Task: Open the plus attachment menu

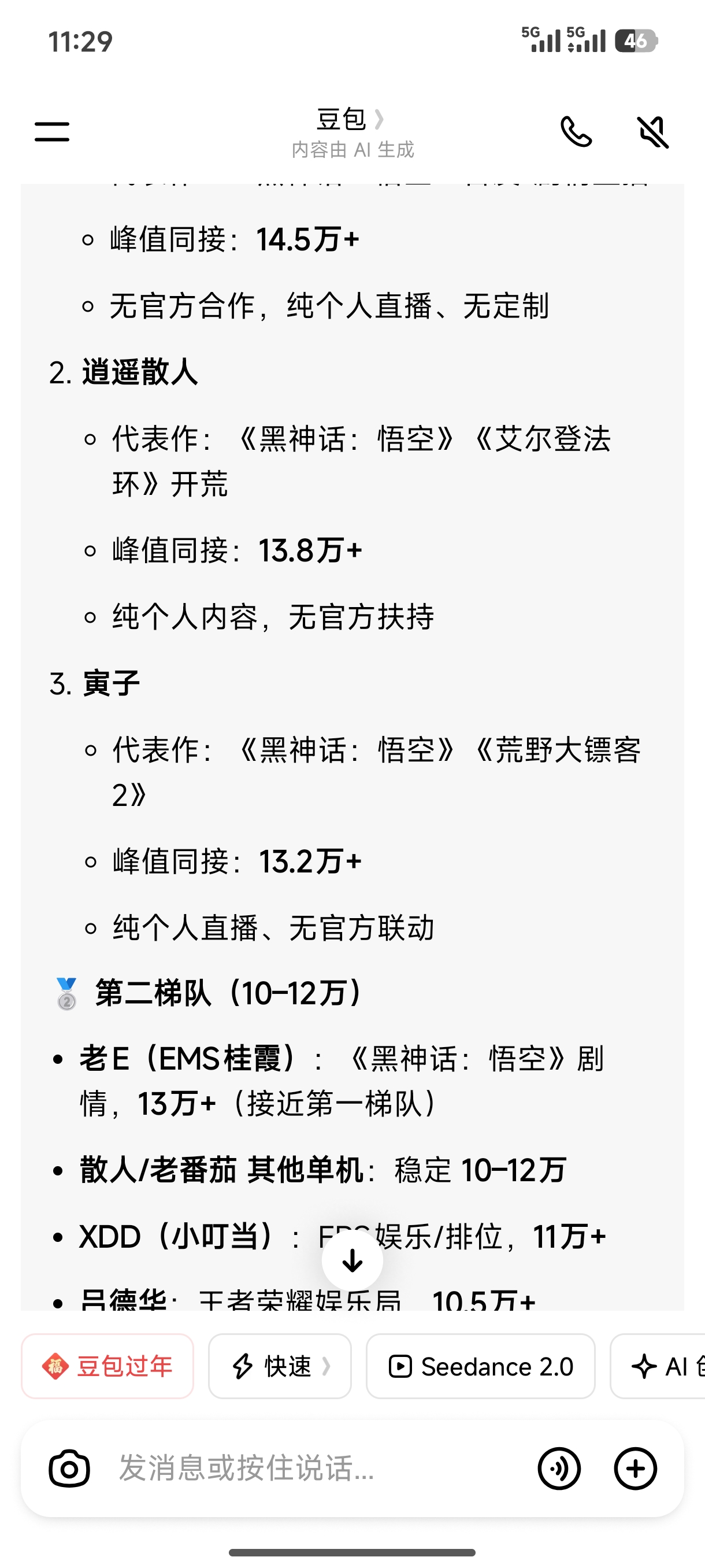Action: [x=636, y=1469]
